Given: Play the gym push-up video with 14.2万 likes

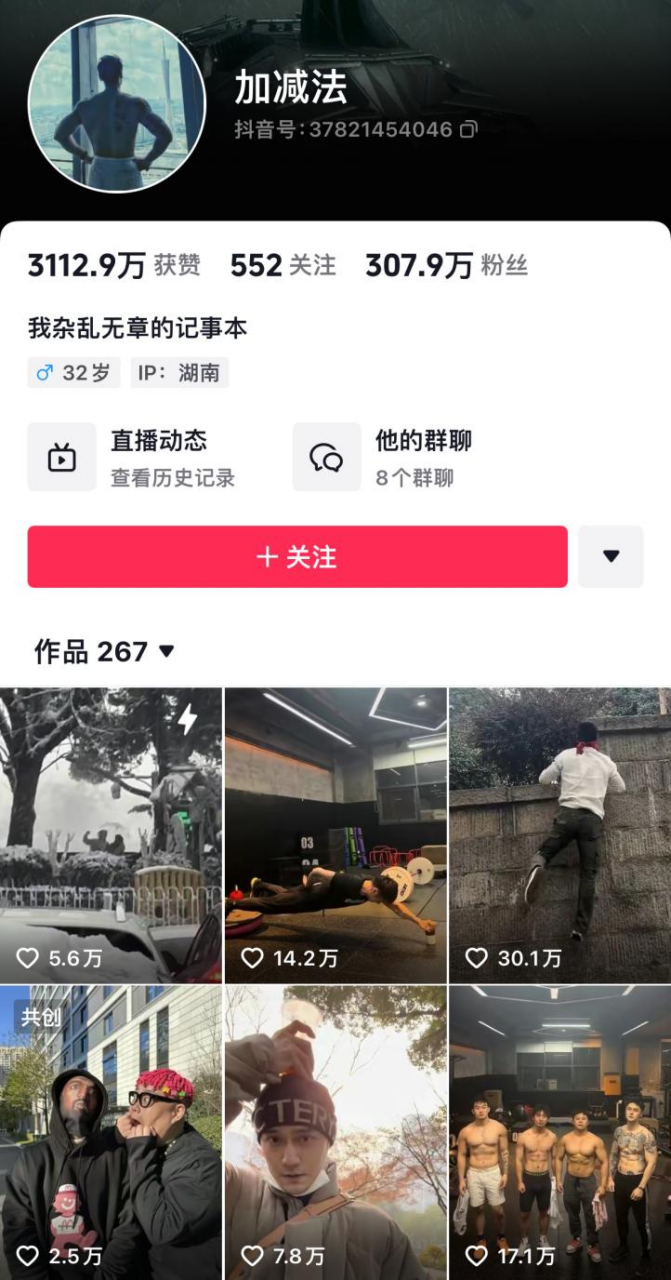Looking at the screenshot, I should click(x=335, y=834).
